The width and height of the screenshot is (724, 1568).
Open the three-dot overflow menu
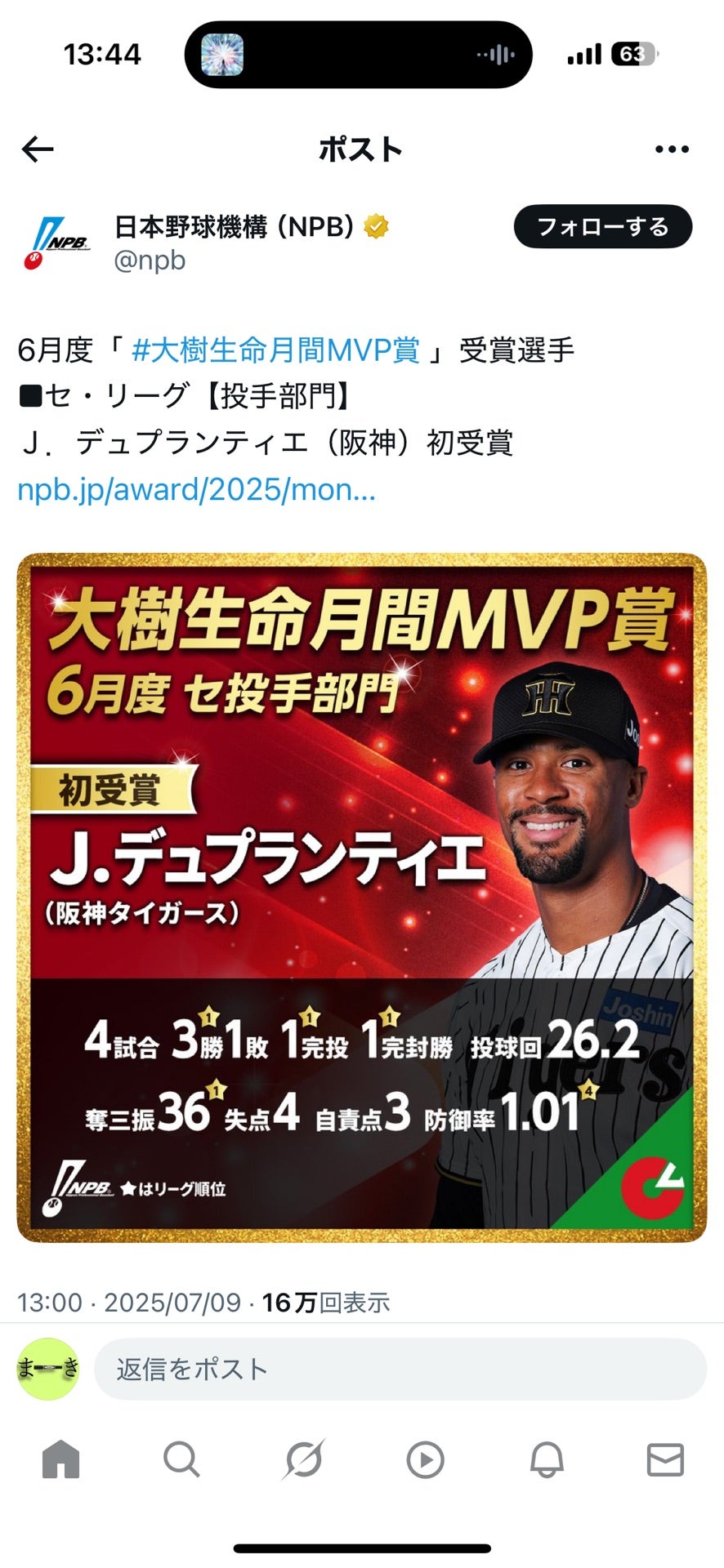[x=672, y=149]
